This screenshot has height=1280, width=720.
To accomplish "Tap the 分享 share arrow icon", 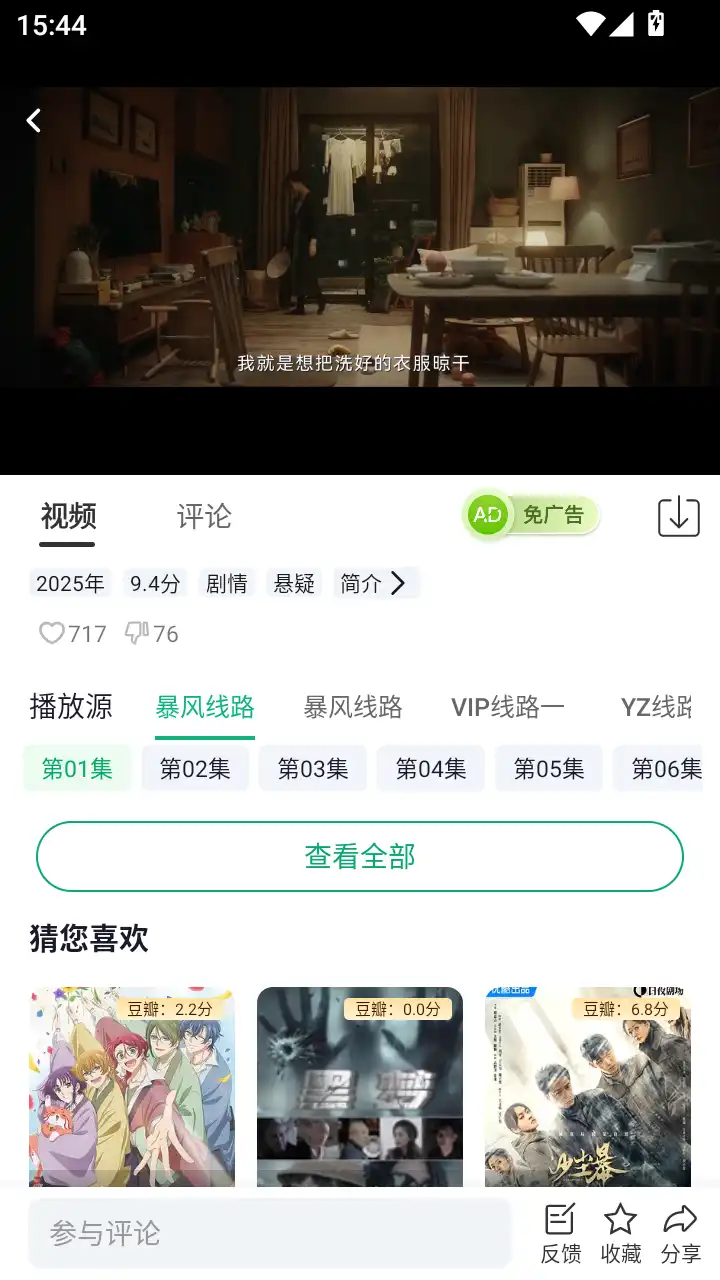I will click(682, 1228).
